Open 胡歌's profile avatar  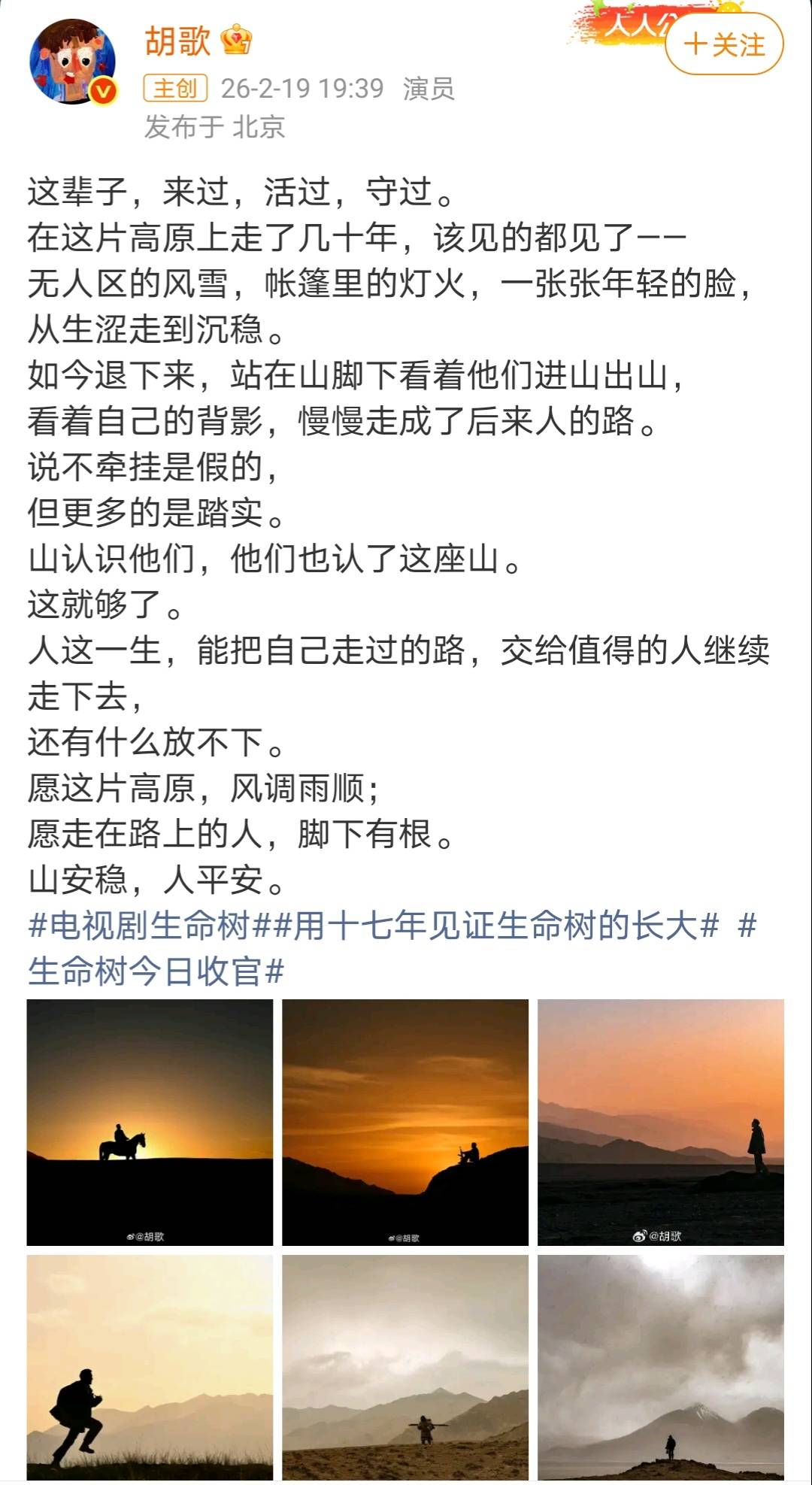[72, 62]
